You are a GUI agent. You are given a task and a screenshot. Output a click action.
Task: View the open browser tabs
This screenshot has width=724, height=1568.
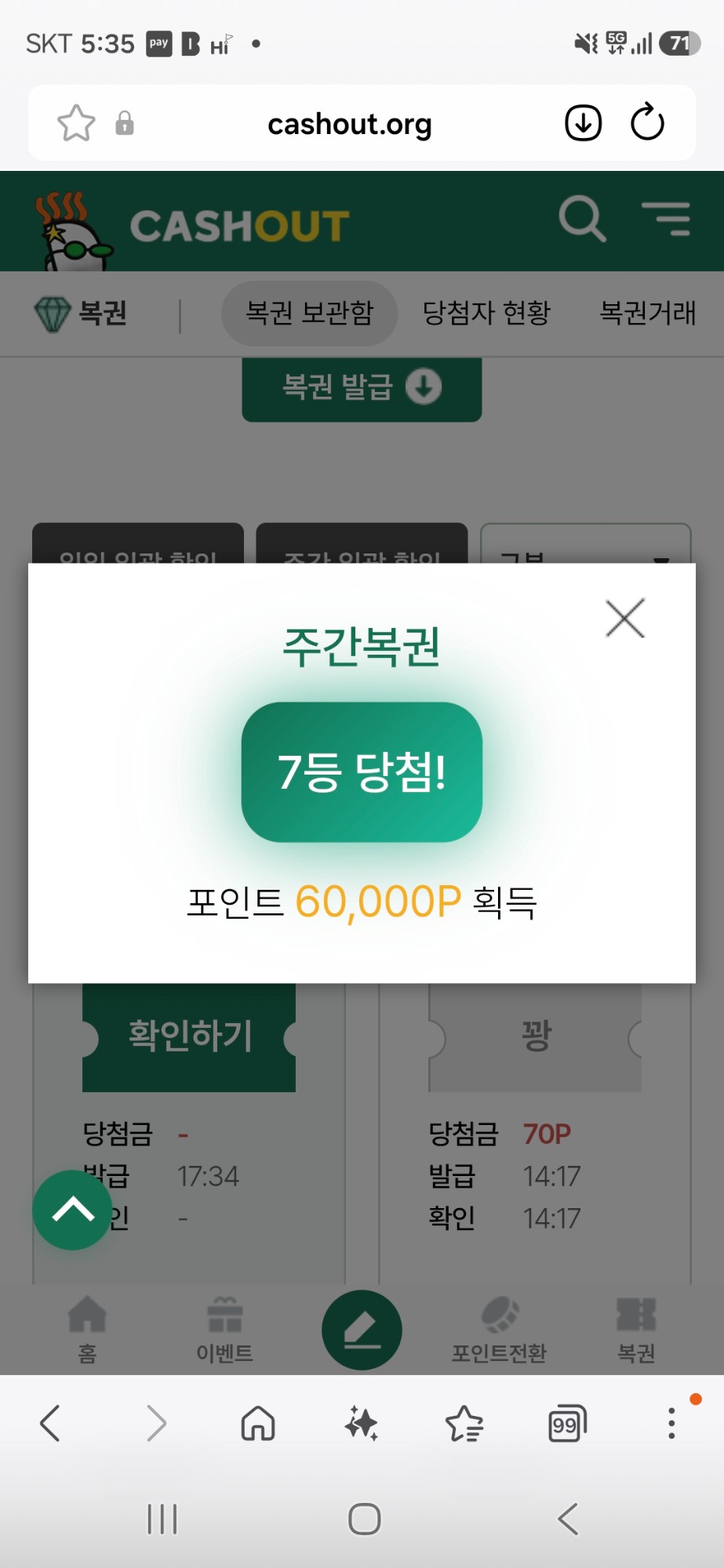pos(567,1423)
